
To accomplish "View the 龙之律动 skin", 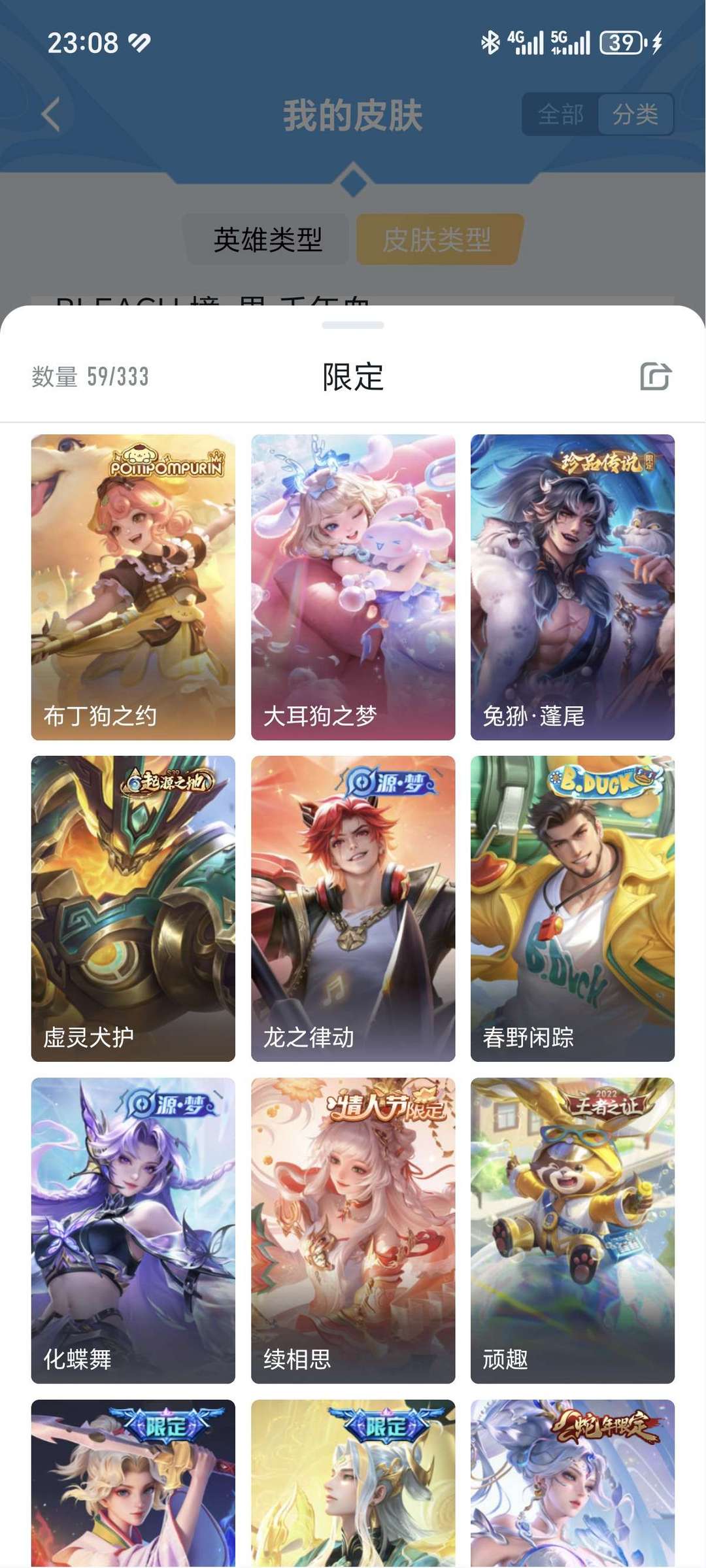I will click(x=353, y=908).
